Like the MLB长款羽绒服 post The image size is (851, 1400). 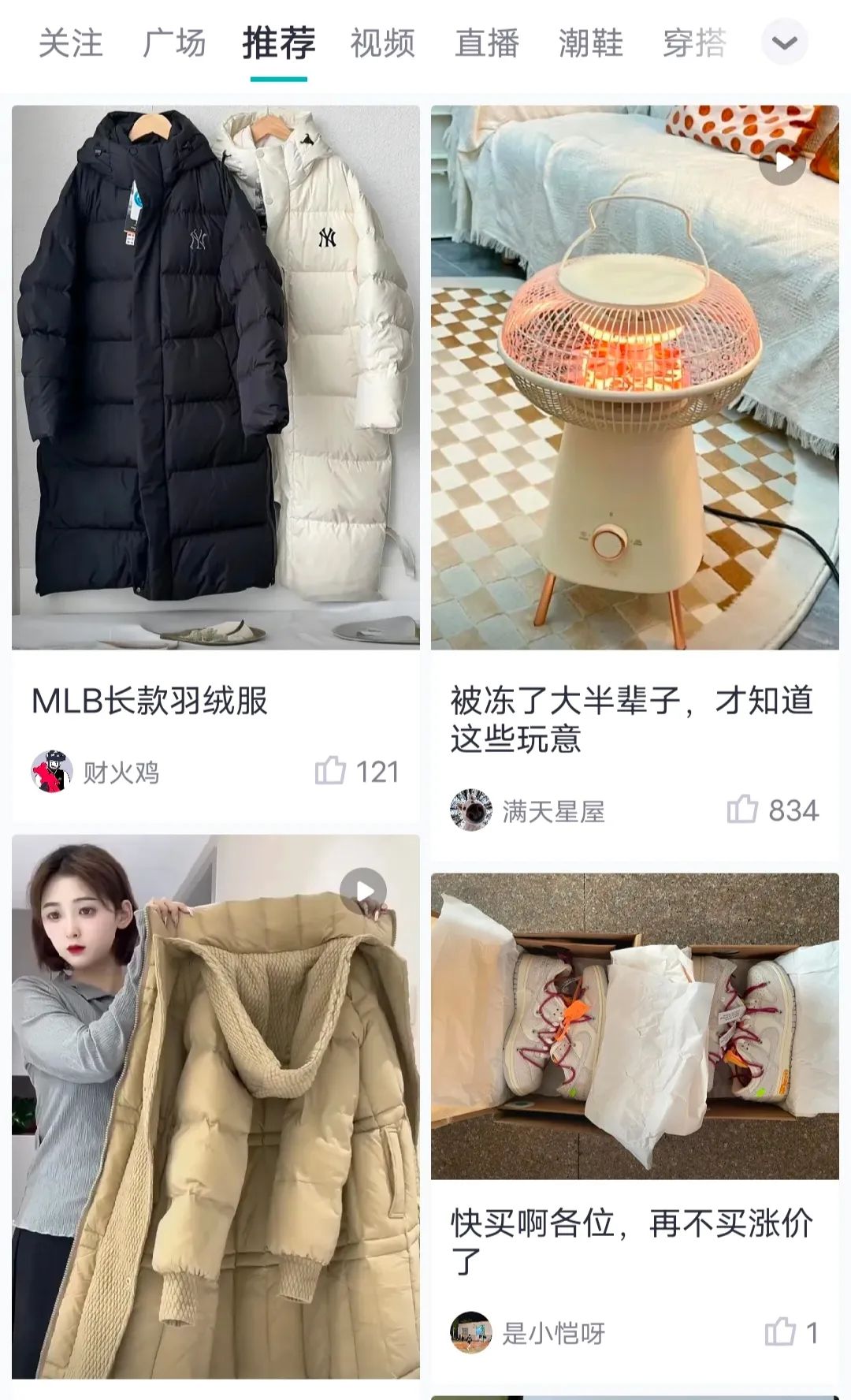click(x=331, y=771)
